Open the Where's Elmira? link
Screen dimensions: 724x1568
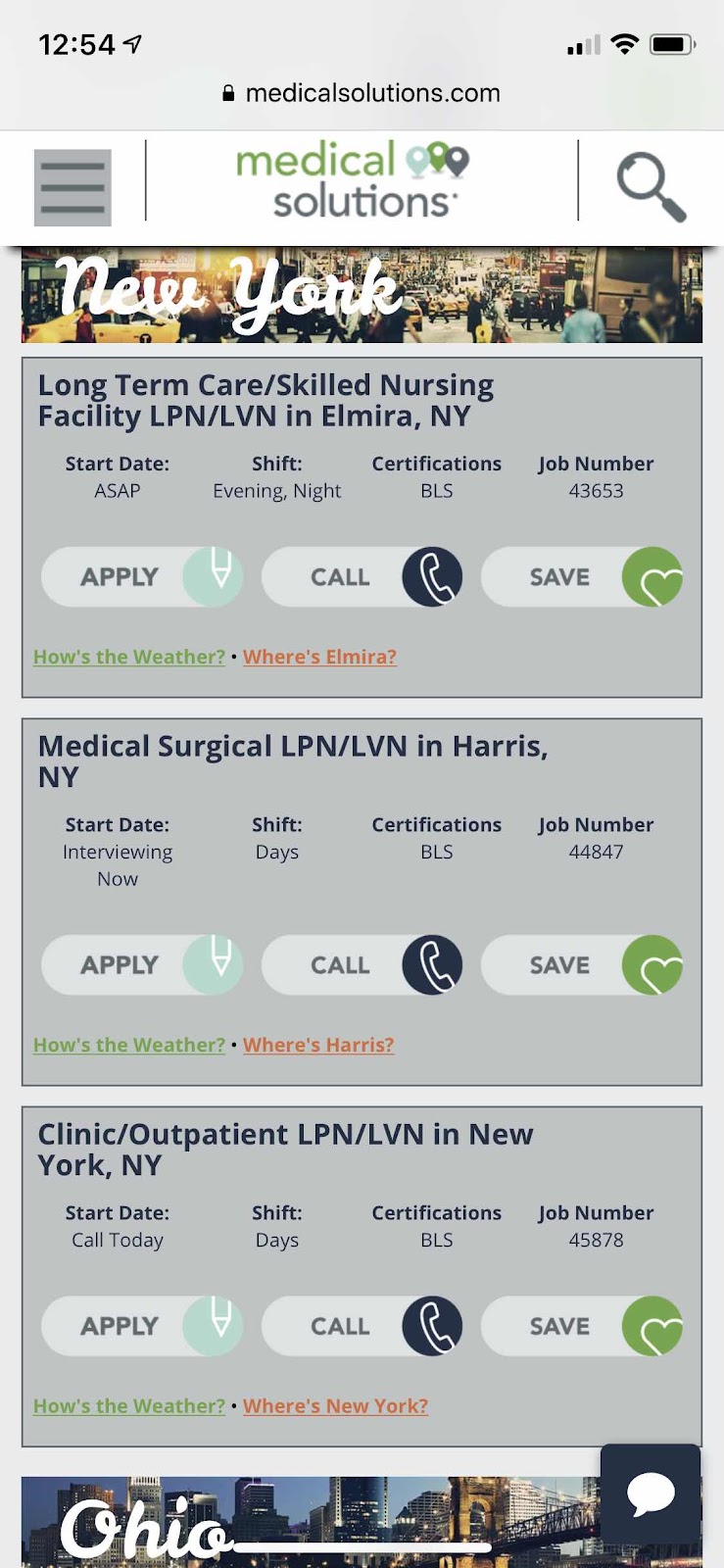[x=319, y=657]
